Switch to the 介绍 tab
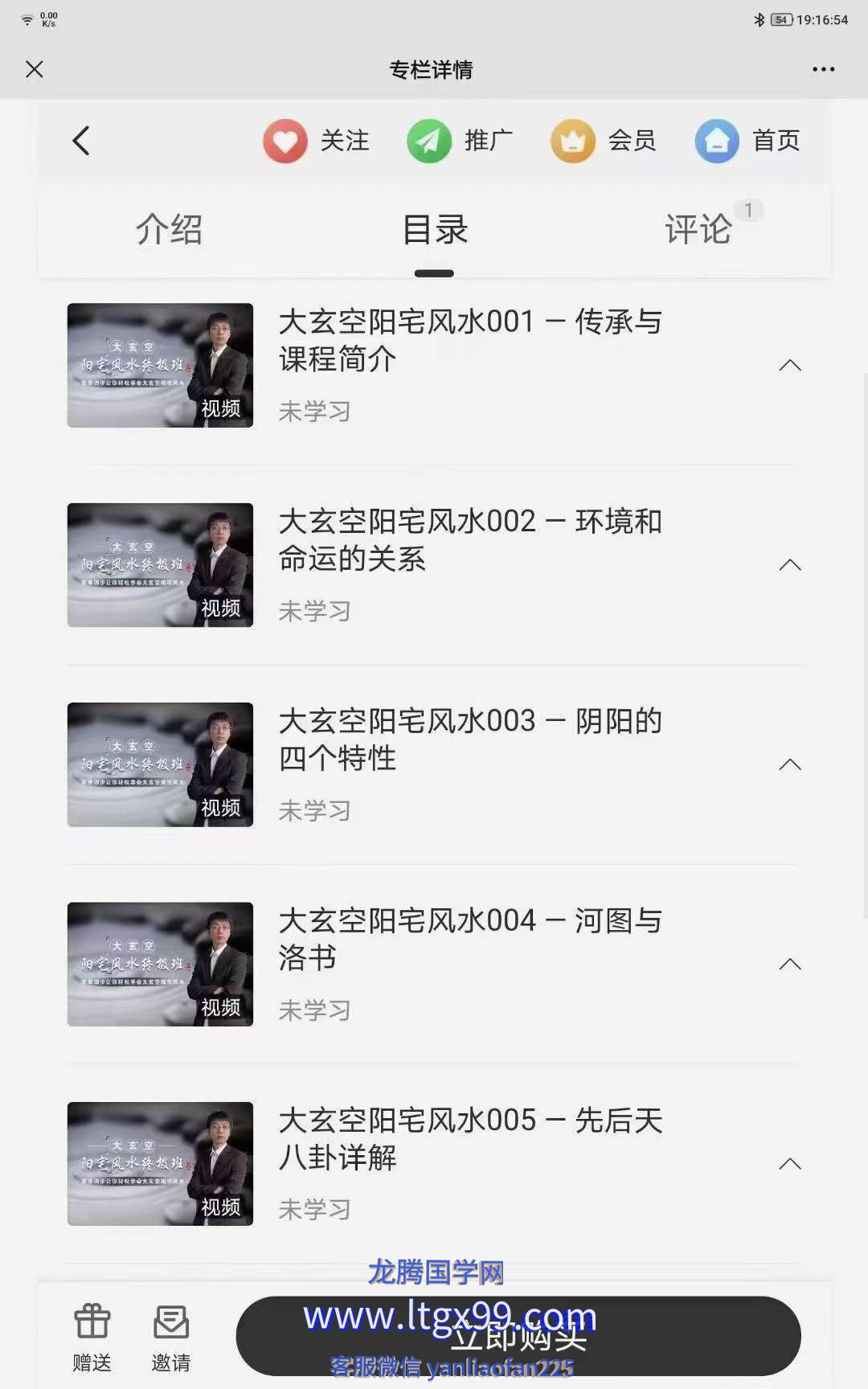 (x=169, y=230)
